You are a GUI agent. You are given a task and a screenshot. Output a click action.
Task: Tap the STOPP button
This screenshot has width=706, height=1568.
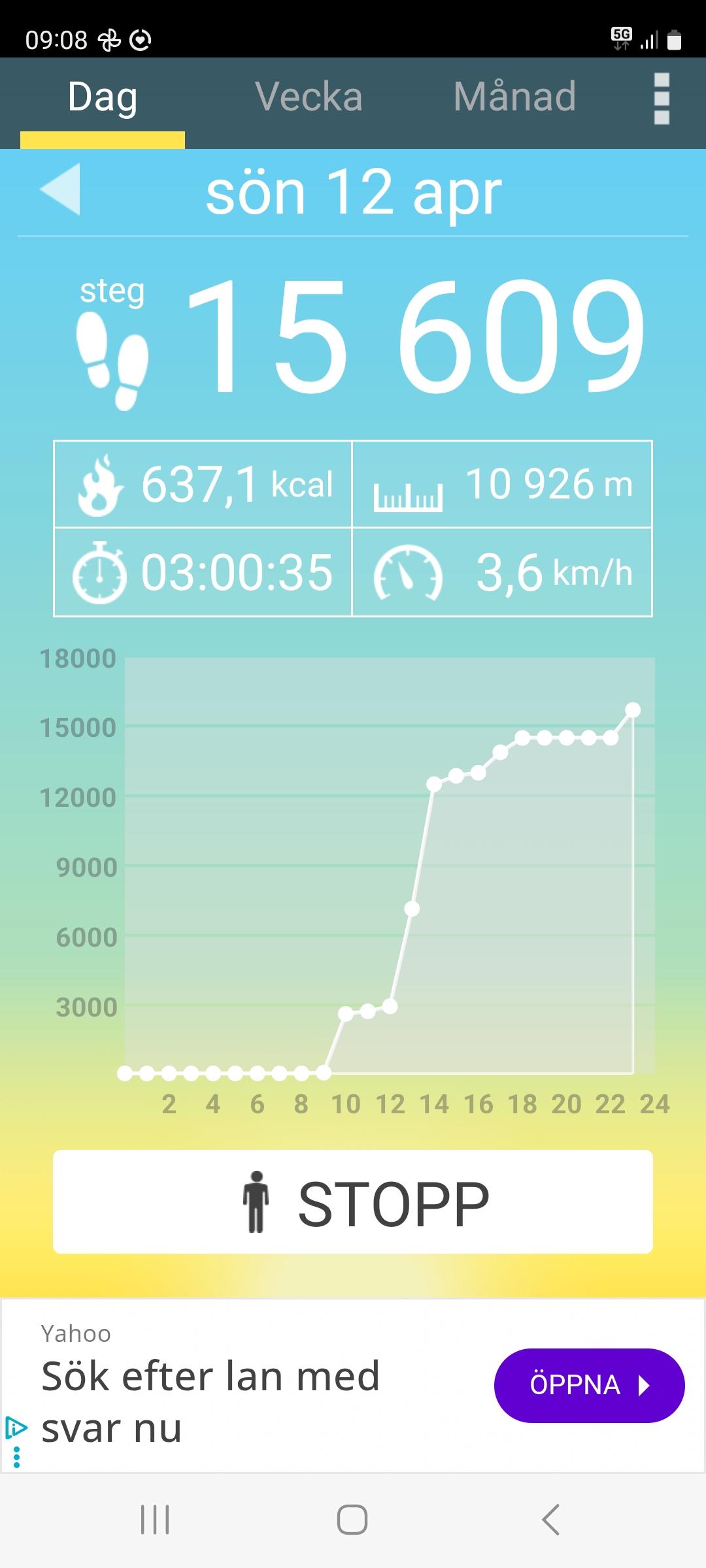point(353,1202)
